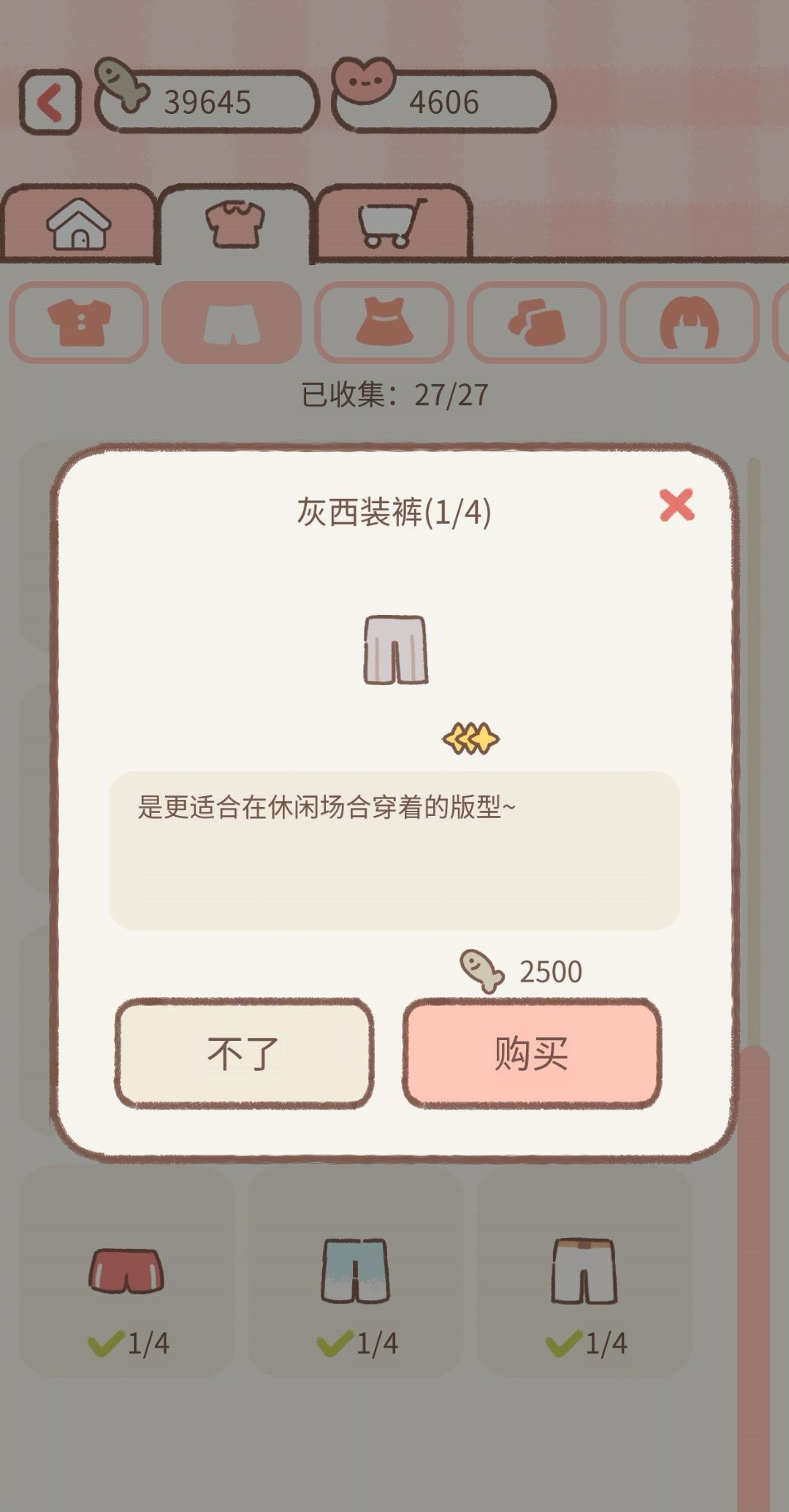Open the hair/wig category icon
Viewport: 789px width, 1512px height.
pyautogui.click(x=692, y=321)
